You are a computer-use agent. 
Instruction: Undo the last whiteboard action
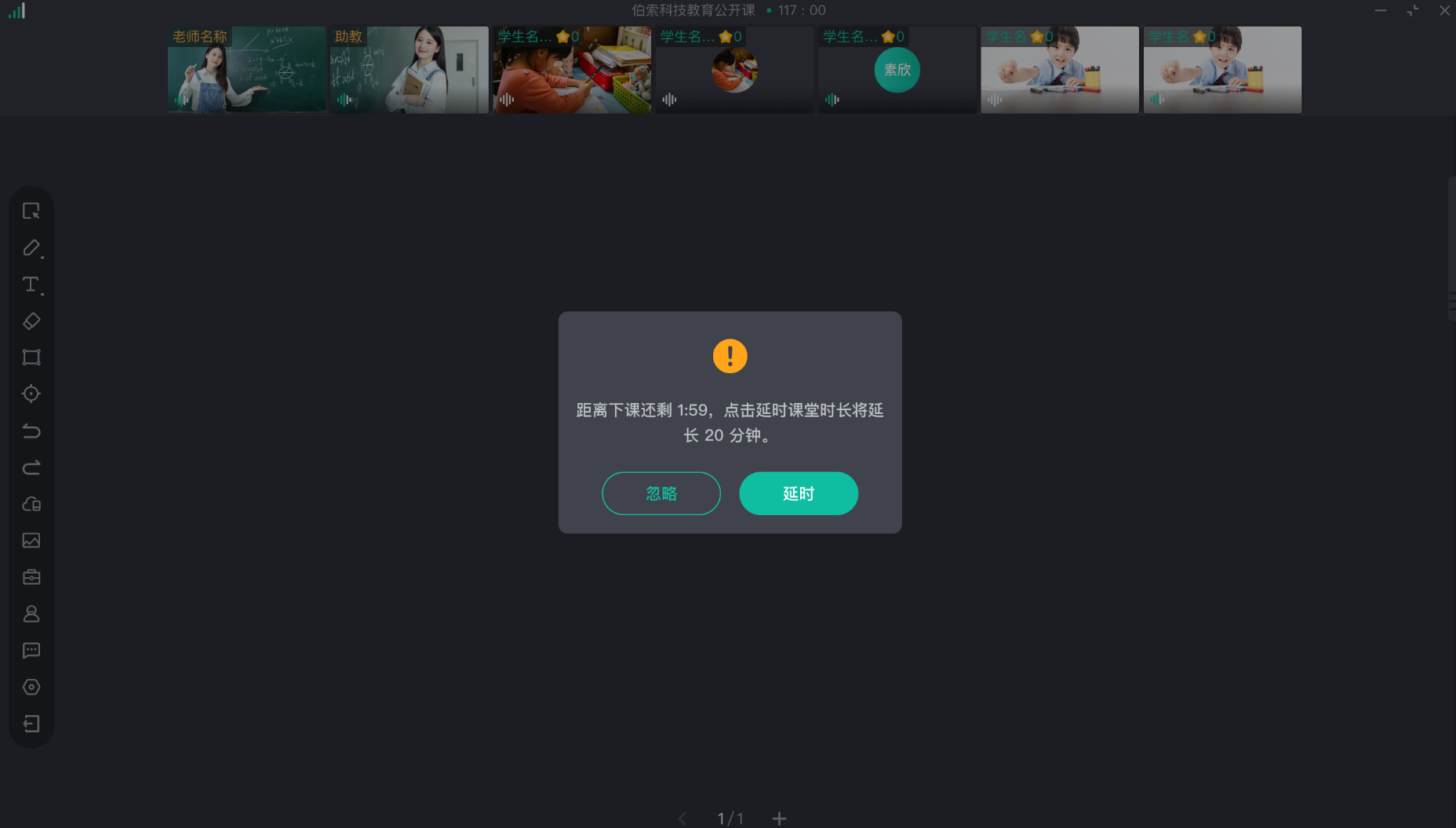(x=31, y=430)
